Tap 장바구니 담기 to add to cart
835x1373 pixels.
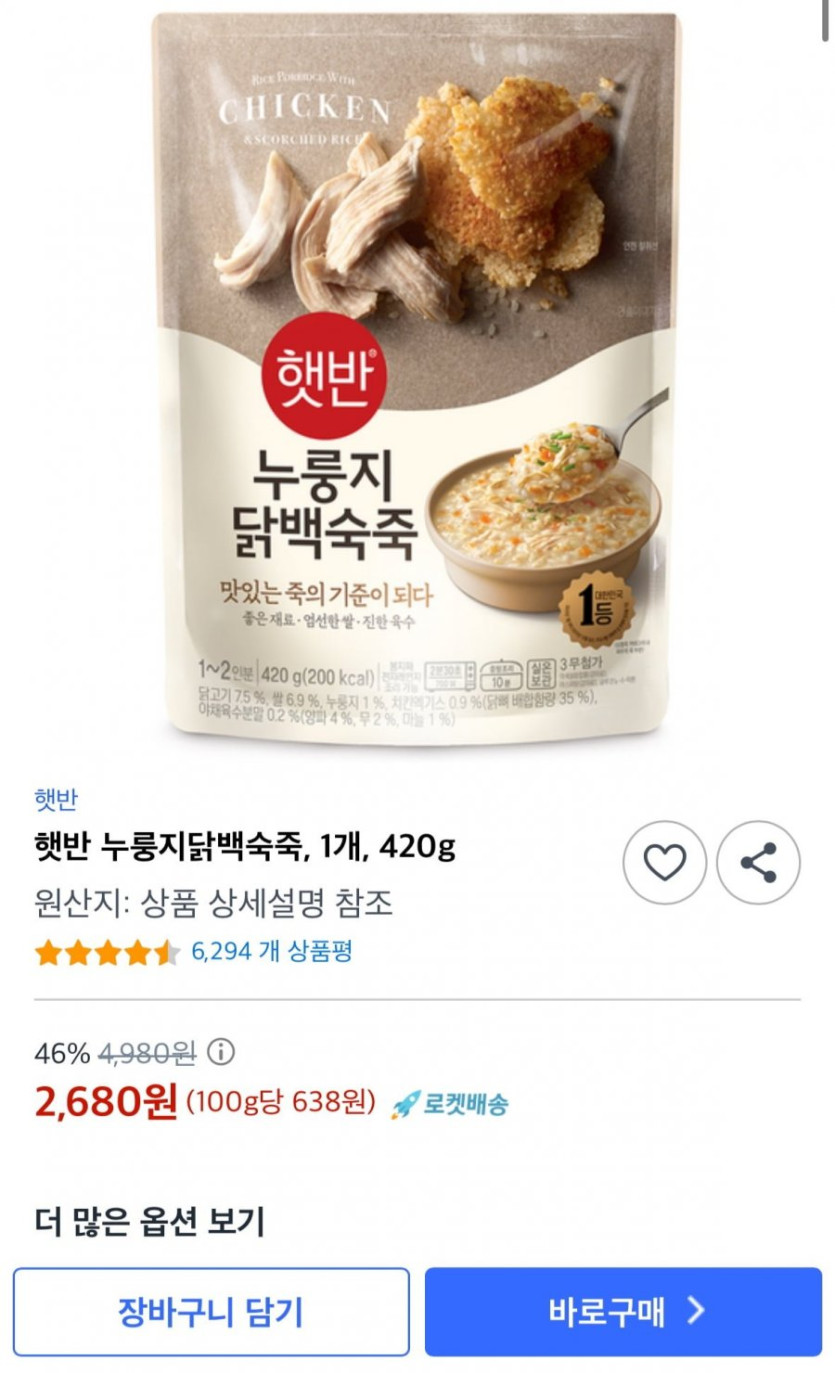coord(211,1311)
